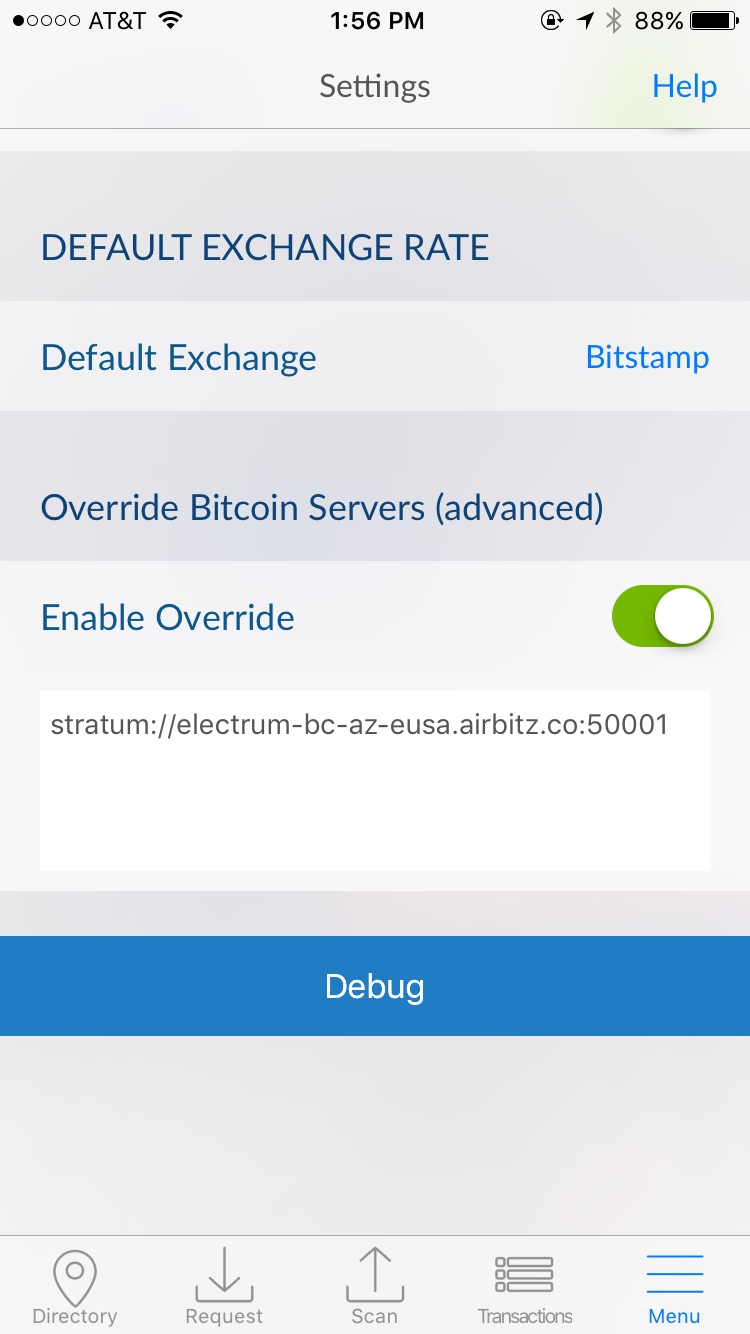The height and width of the screenshot is (1334, 750).
Task: Switch to the Directory tab
Action: click(75, 1288)
